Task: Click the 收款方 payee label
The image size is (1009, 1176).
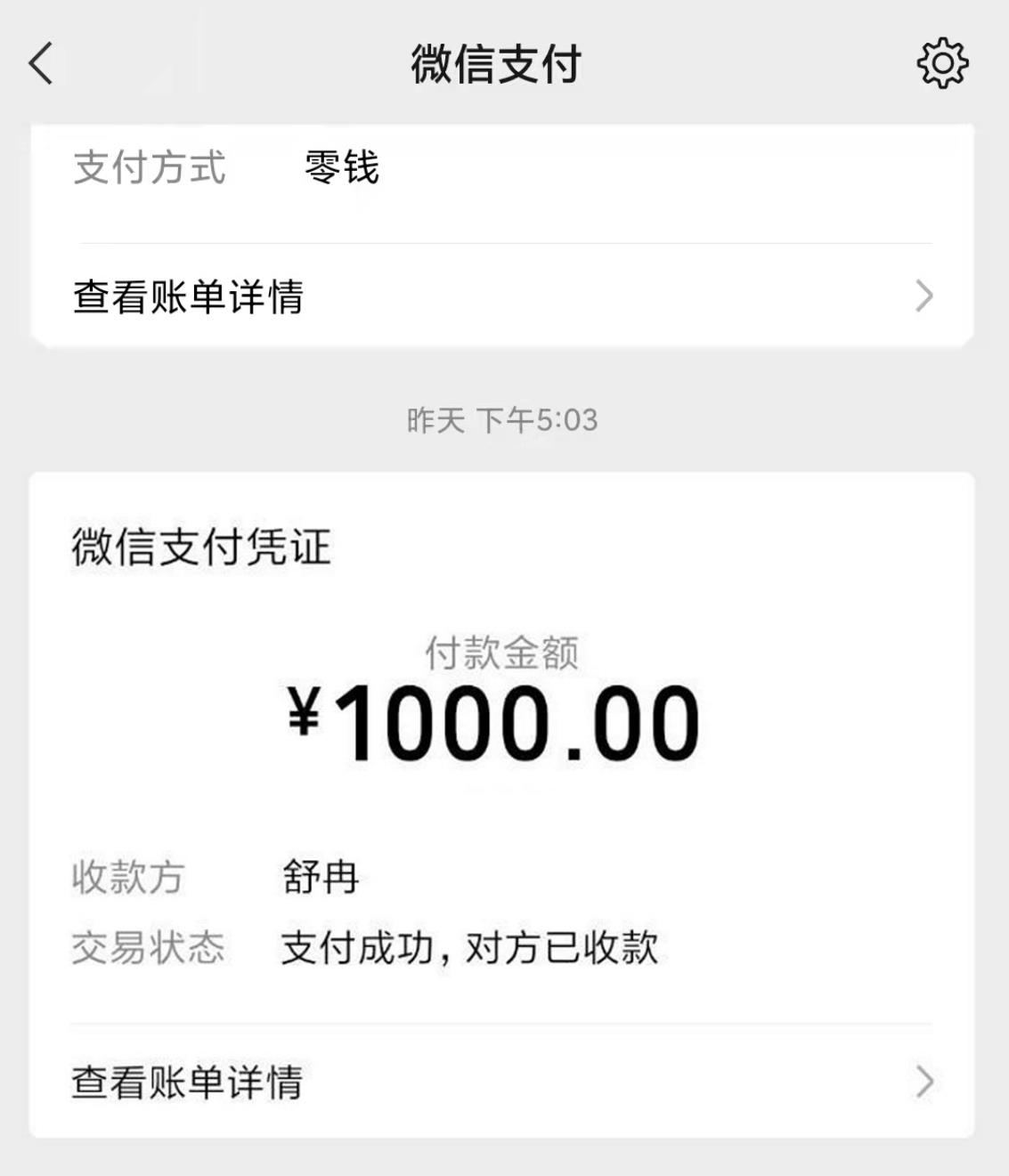Action: (x=127, y=878)
